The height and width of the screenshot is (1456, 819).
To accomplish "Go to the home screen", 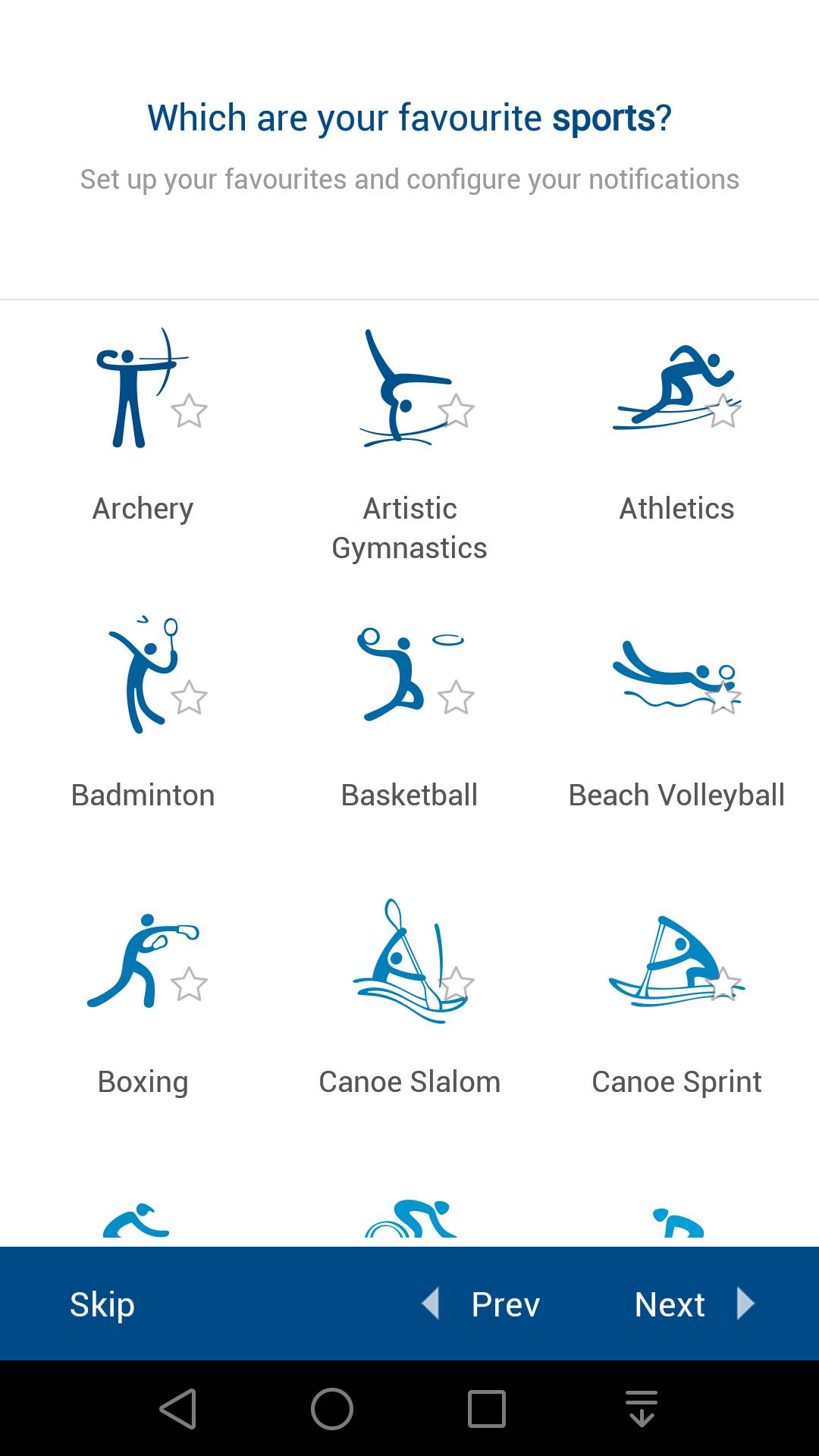I will tap(332, 1409).
